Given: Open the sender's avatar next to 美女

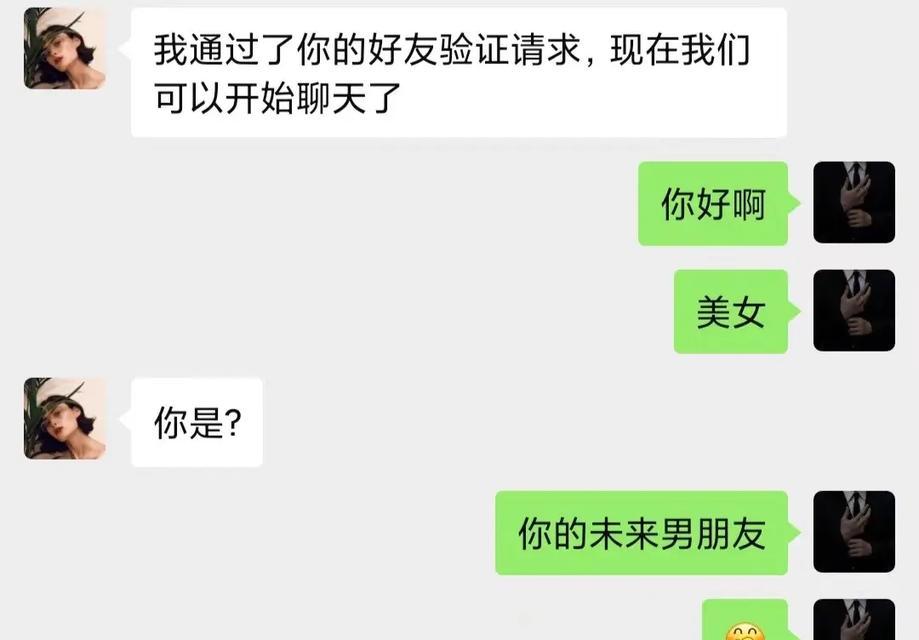Looking at the screenshot, I should coord(853,310).
